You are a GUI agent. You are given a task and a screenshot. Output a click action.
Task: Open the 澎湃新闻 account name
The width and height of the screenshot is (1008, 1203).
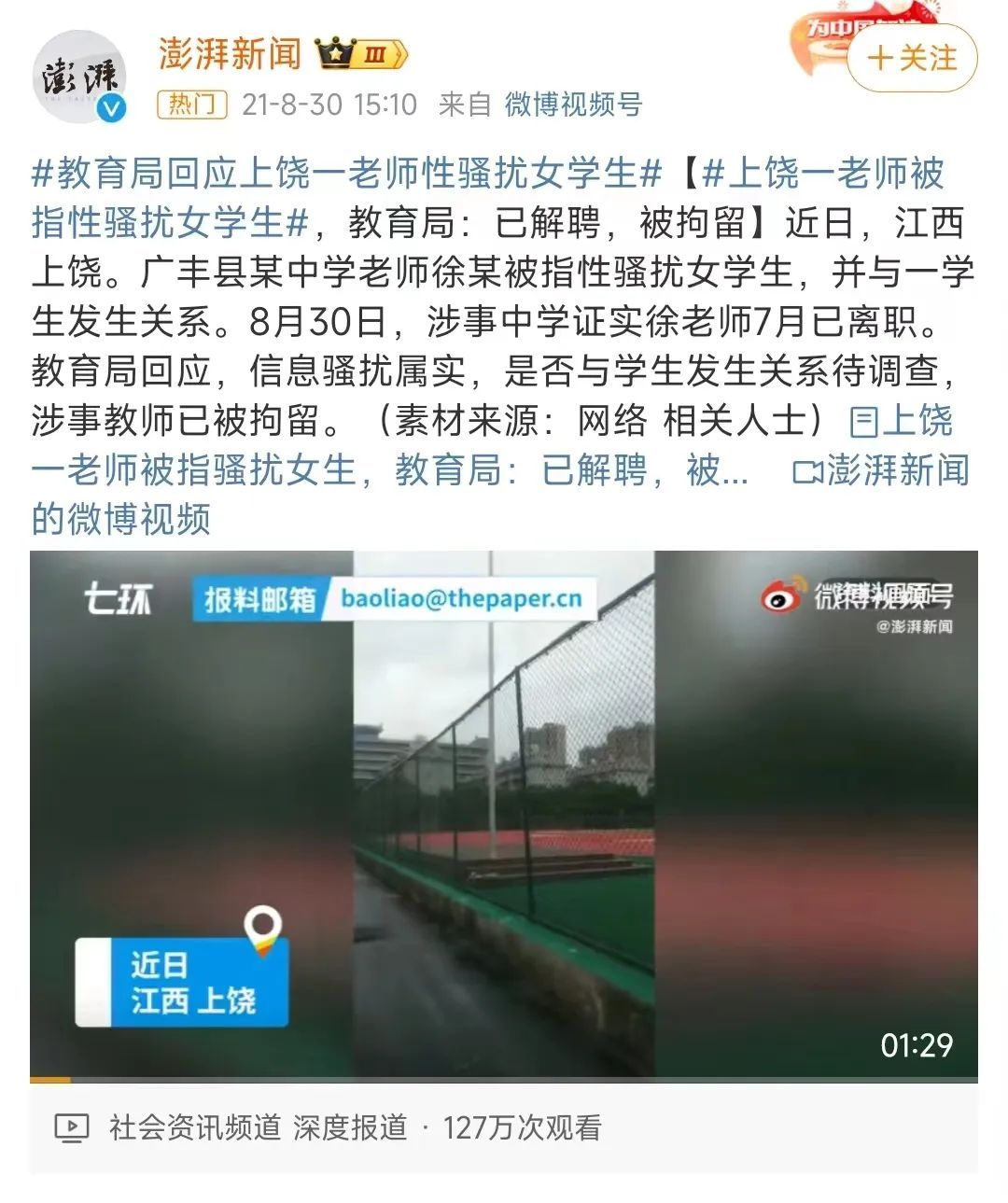(x=230, y=54)
